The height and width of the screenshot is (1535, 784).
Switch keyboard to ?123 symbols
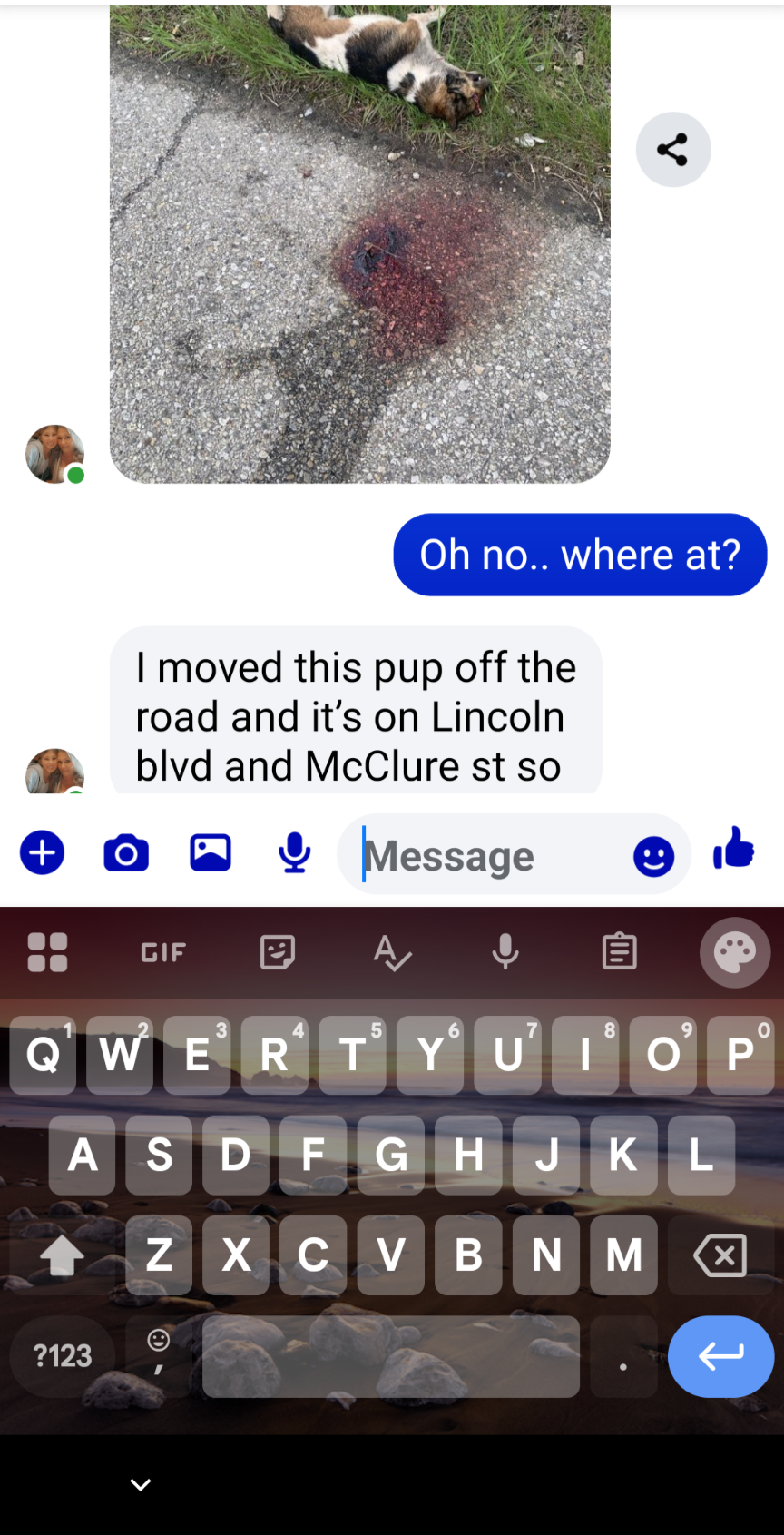click(63, 1356)
